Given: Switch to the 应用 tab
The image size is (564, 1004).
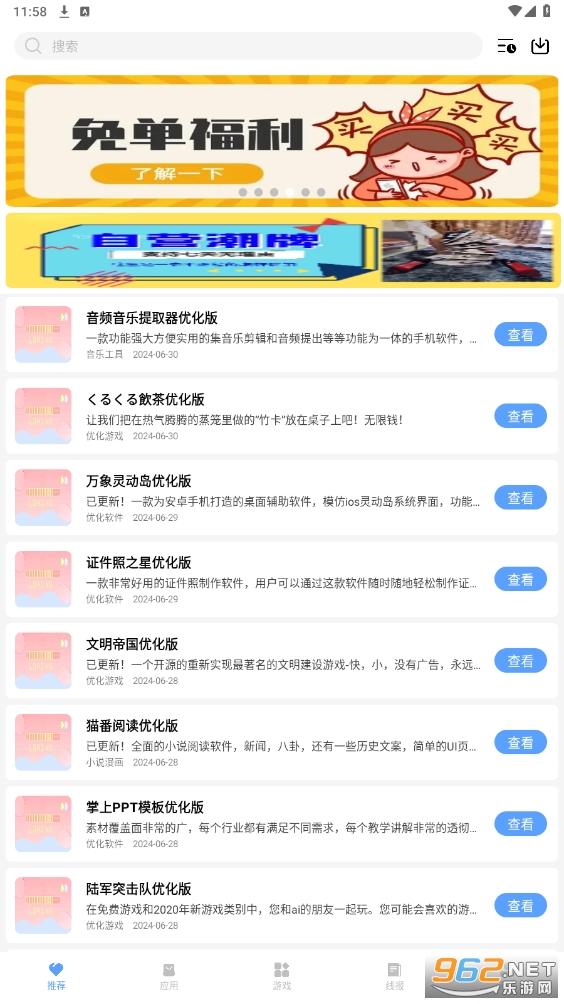Looking at the screenshot, I should tap(169, 976).
